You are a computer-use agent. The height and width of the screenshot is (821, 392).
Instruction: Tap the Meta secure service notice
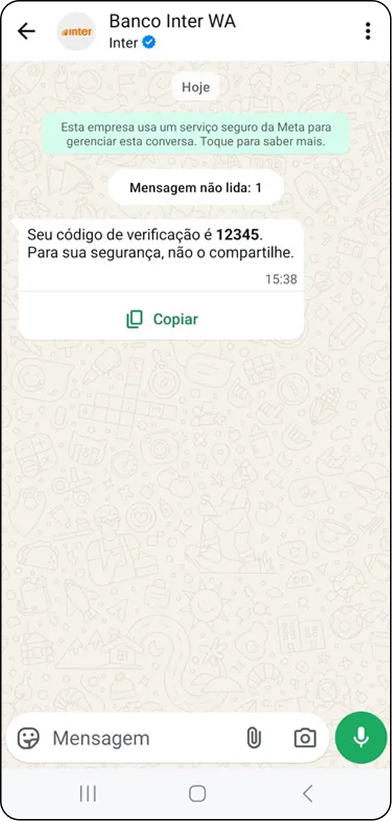point(196,134)
